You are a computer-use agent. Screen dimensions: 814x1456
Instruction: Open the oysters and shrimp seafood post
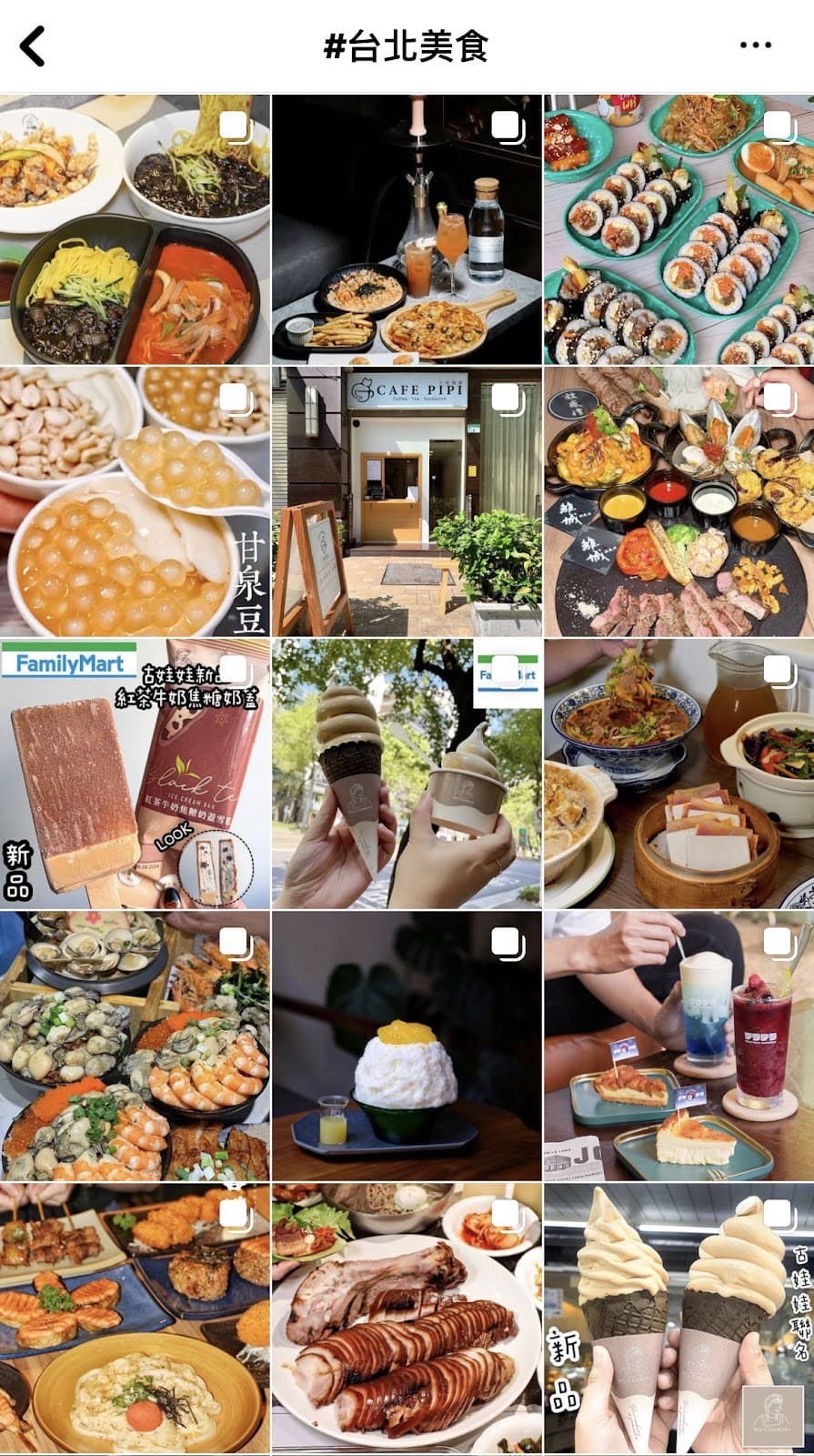pyautogui.click(x=135, y=1046)
